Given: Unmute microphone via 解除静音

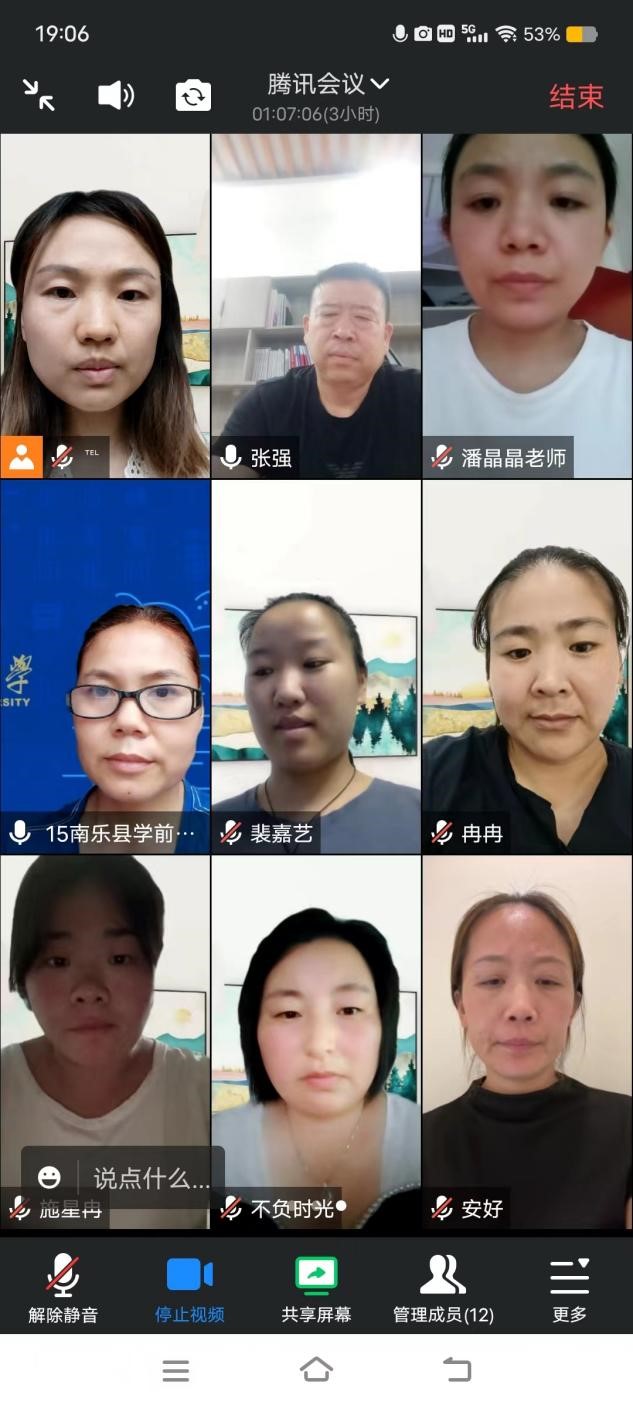Looking at the screenshot, I should point(63,1288).
